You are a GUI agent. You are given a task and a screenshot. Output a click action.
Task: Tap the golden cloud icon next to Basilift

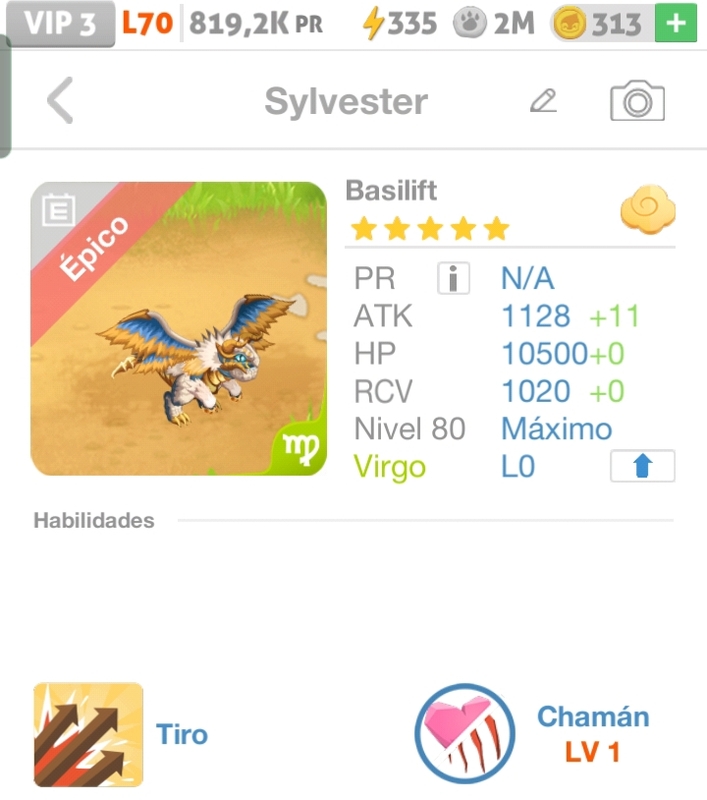click(647, 210)
